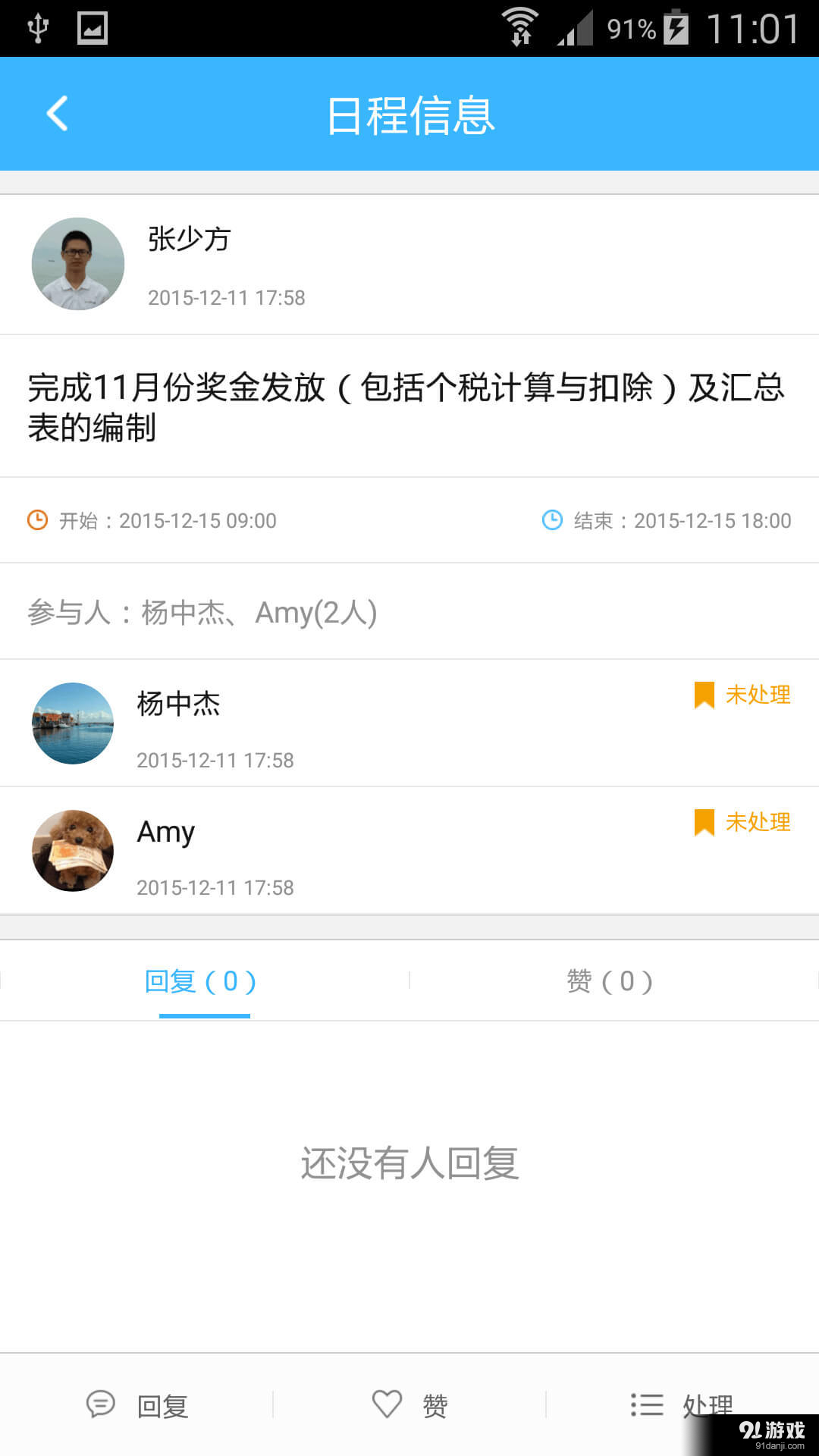Tap the back arrow to leave 日程信息
The height and width of the screenshot is (1456, 819).
[x=57, y=112]
